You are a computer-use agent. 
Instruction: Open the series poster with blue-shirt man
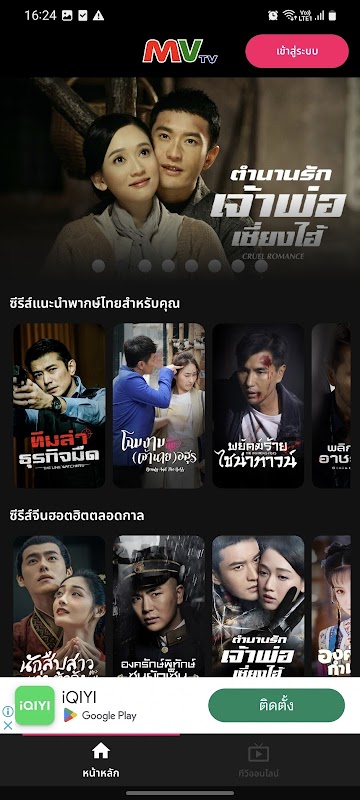pyautogui.click(x=159, y=406)
